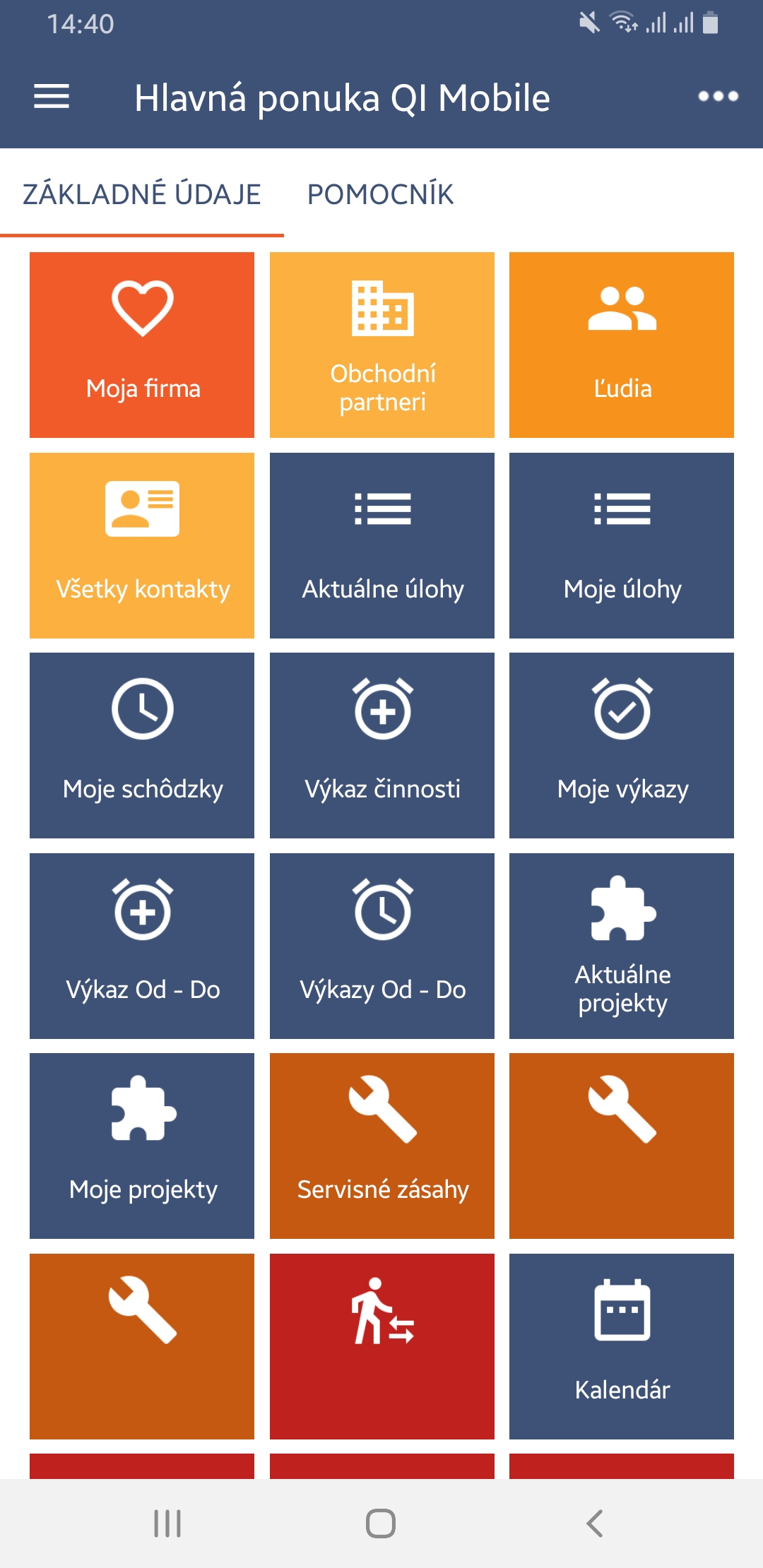The image size is (763, 1568).
Task: Open the Výkazy Od - Do tile
Action: (382, 946)
